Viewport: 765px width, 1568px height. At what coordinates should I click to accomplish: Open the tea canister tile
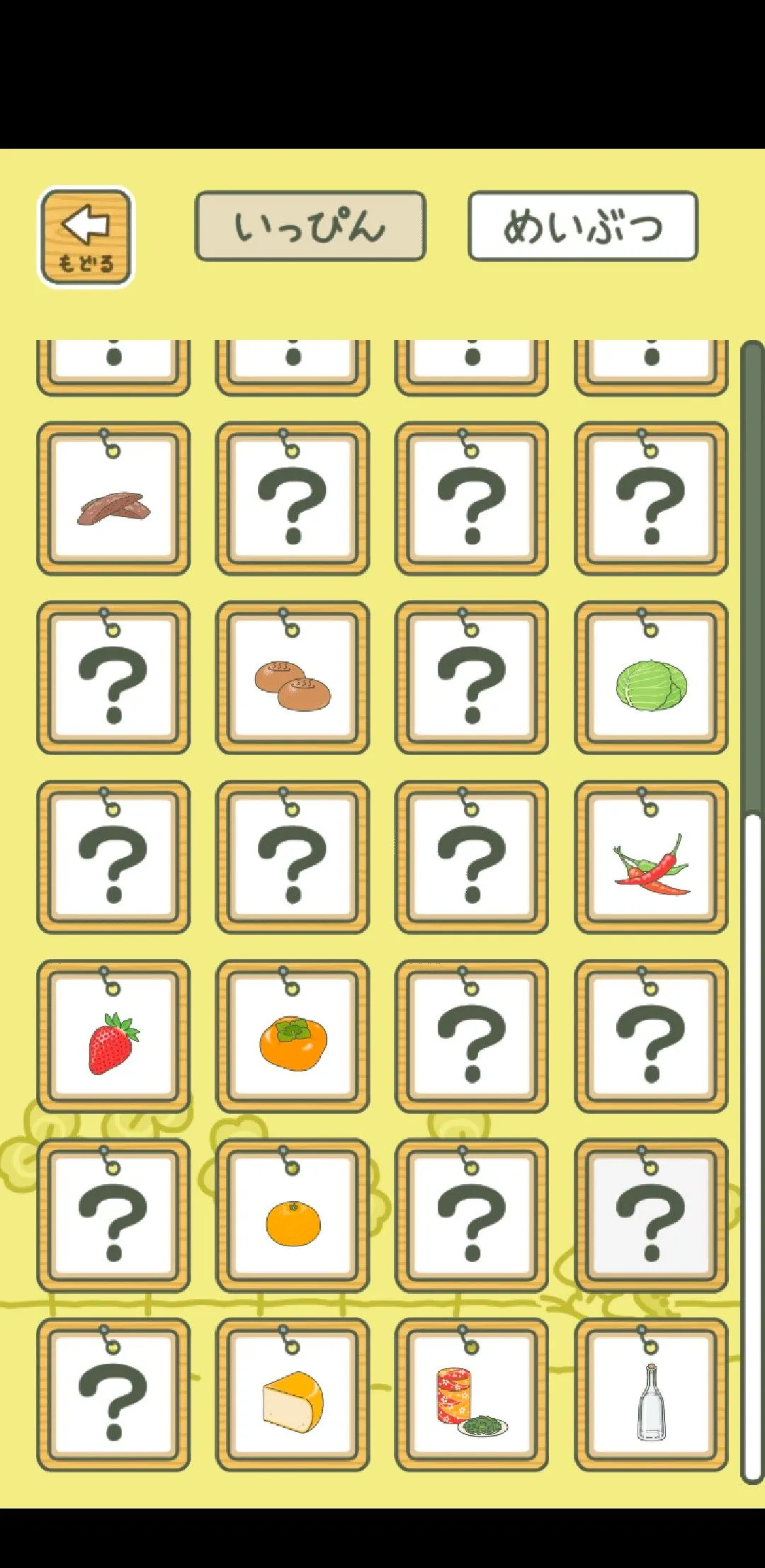point(472,1395)
